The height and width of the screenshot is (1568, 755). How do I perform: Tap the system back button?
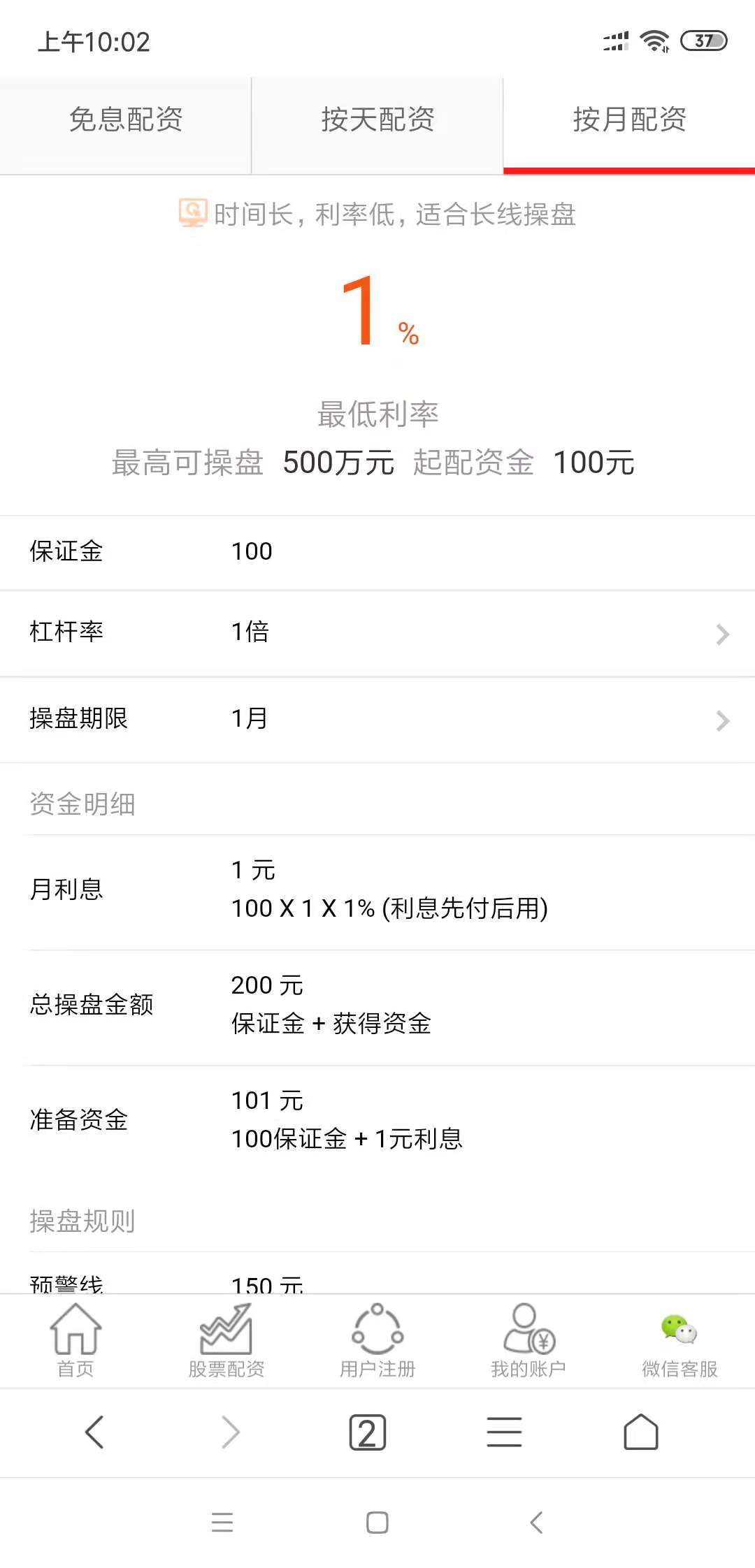[x=536, y=1522]
